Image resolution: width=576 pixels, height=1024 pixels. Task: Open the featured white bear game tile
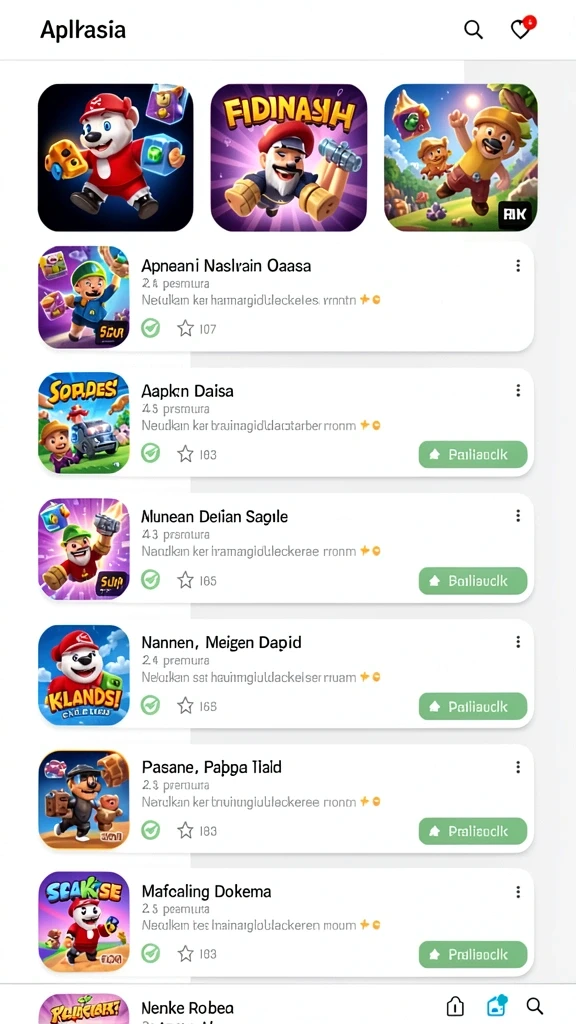click(116, 157)
